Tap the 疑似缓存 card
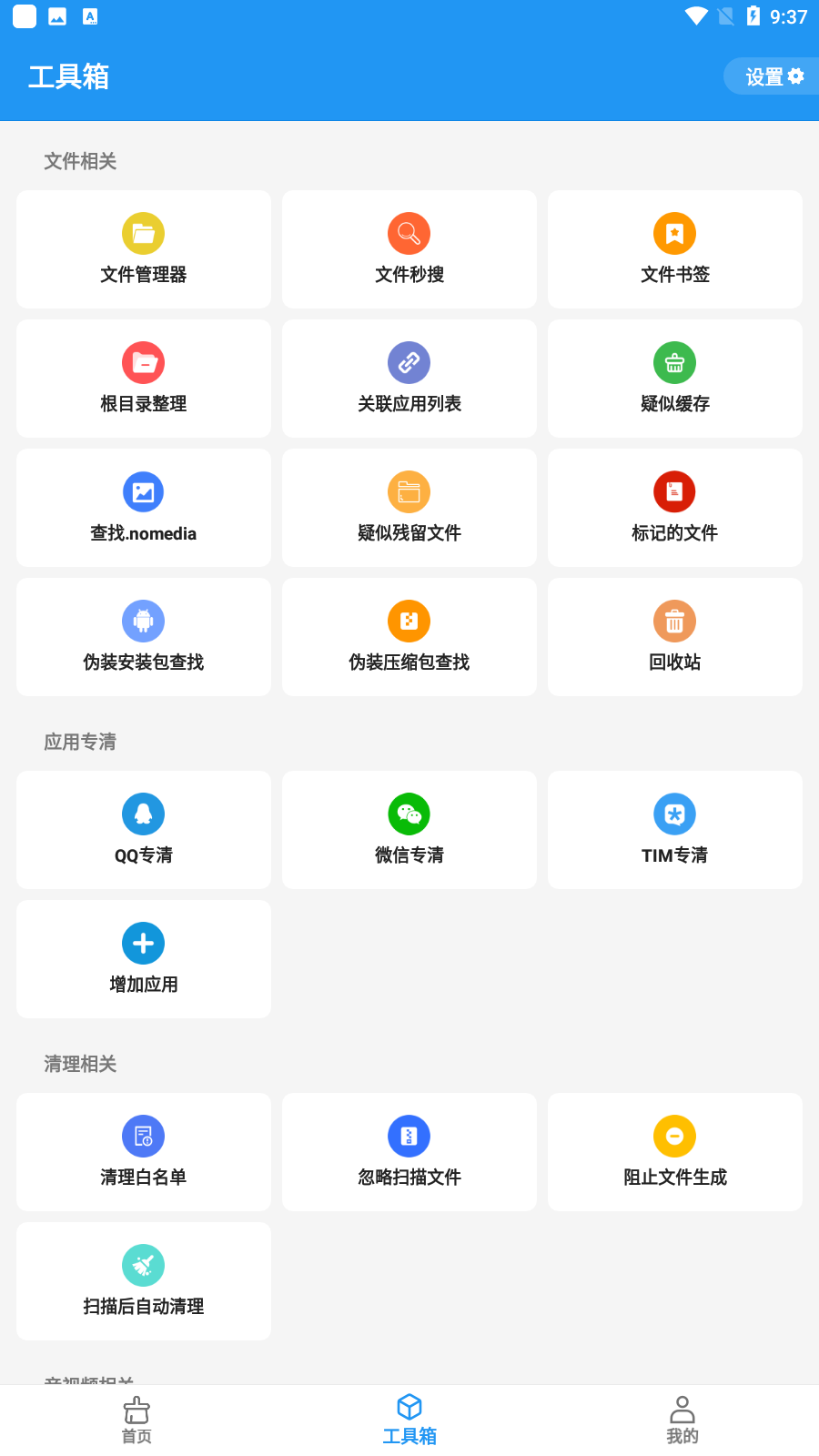 point(675,379)
